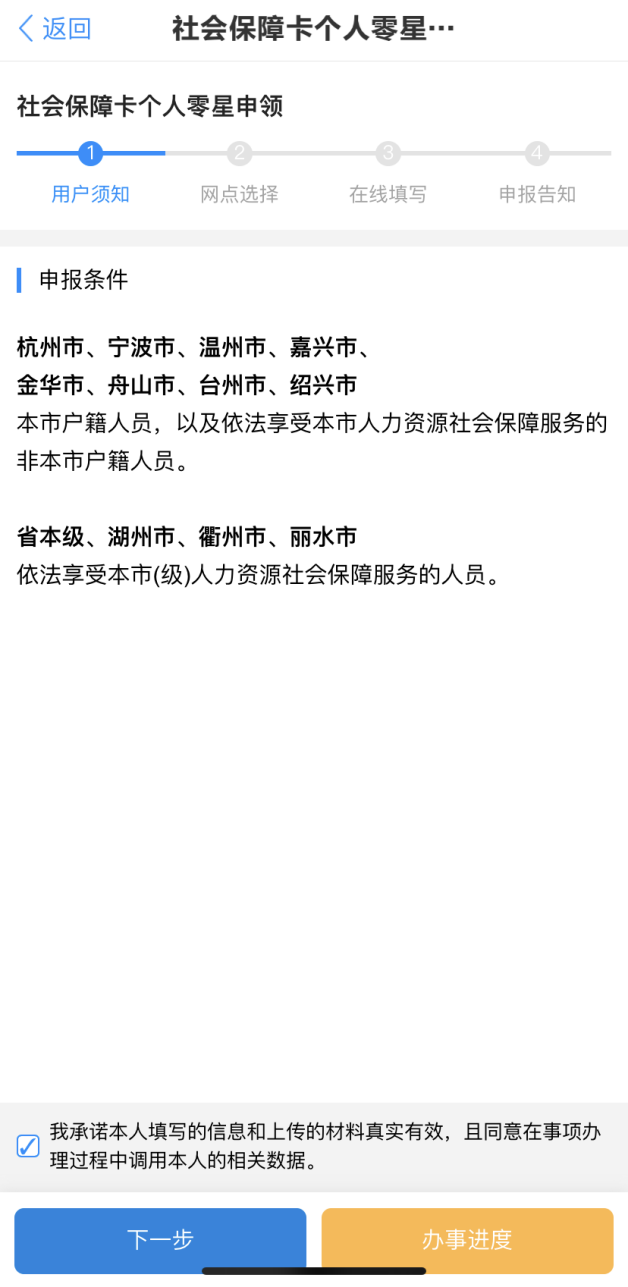Open 办事进度 to check progress
Screen dimensions: 628x1287
coord(467,1240)
